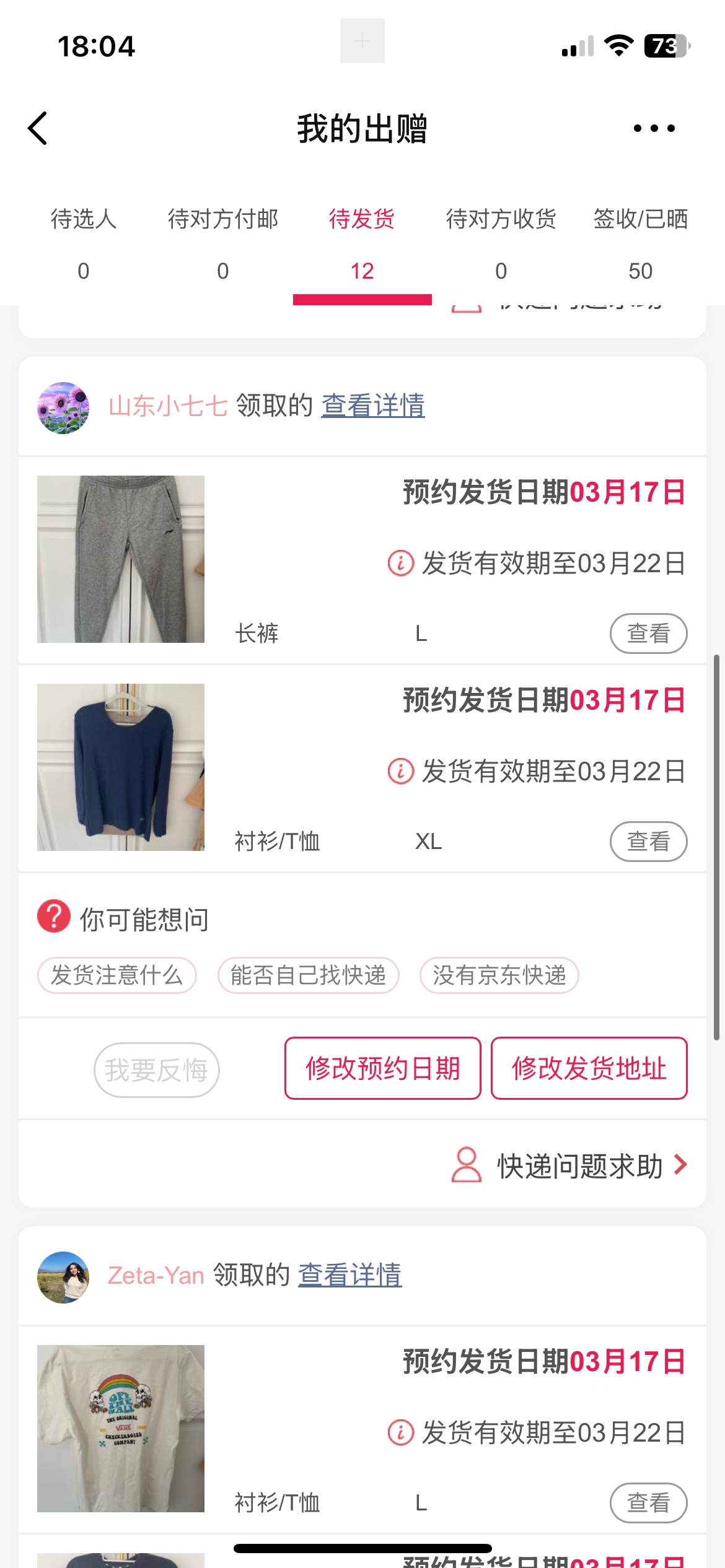725x1568 pixels.
Task: Select the 能否自己找快递 question chip
Action: point(308,975)
